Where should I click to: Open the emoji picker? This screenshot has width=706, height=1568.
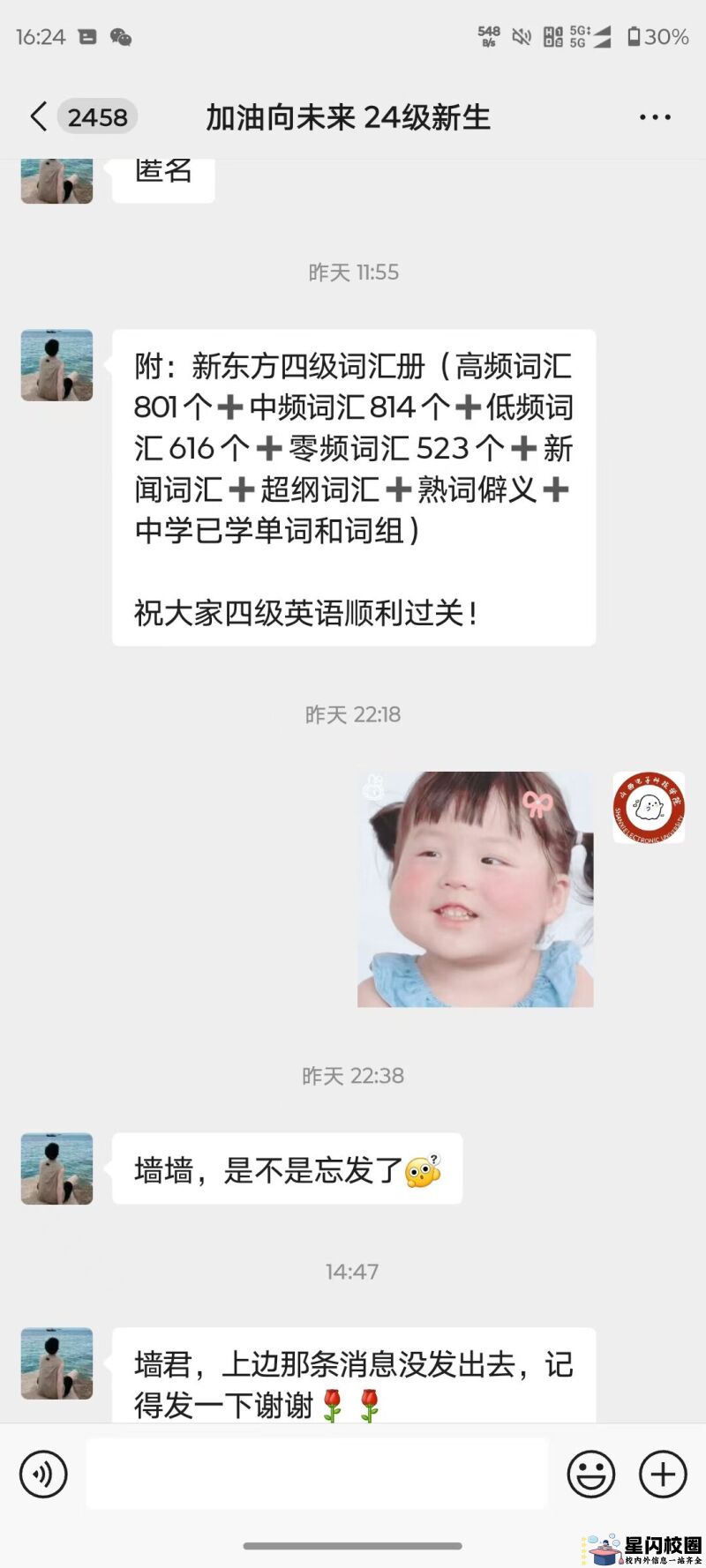tap(590, 1474)
